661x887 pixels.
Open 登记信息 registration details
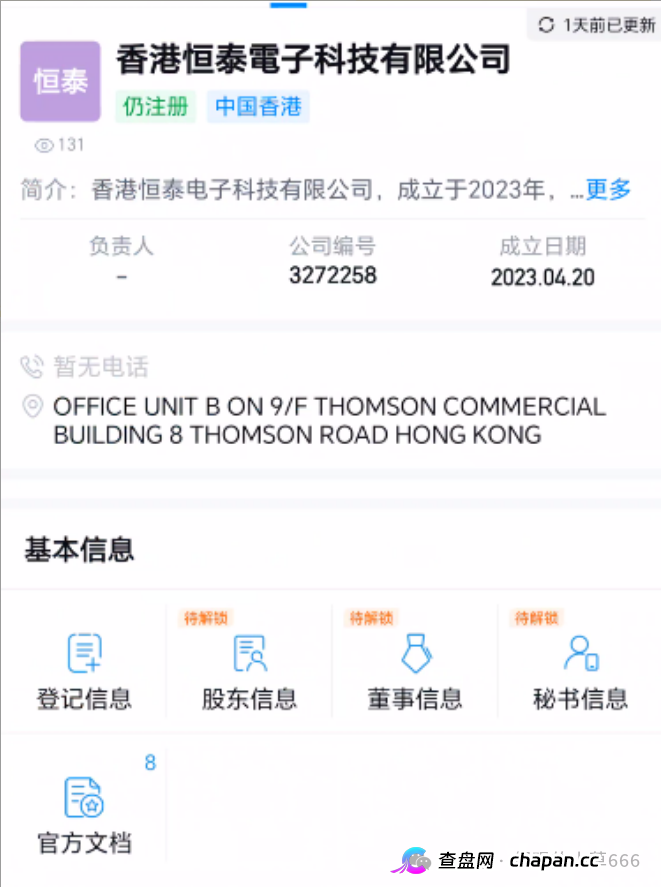click(84, 668)
